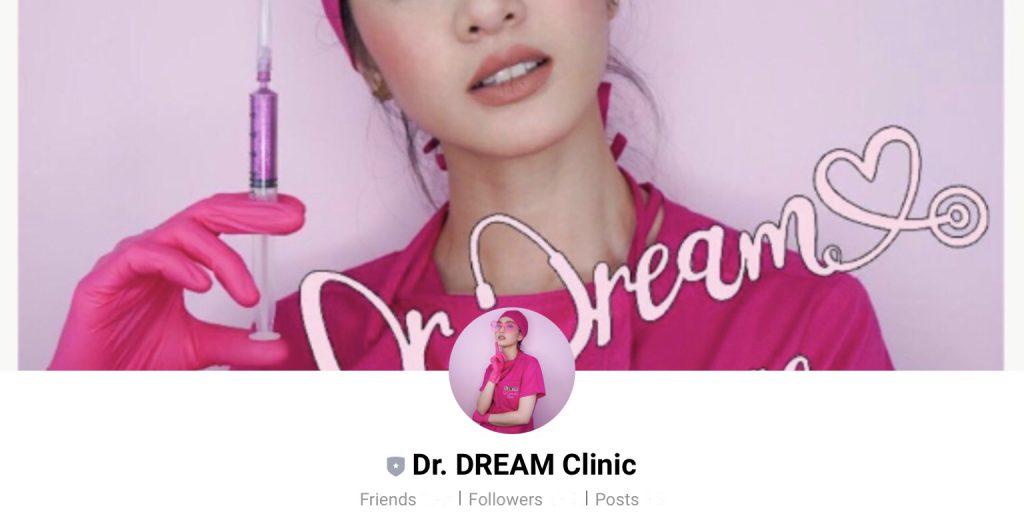This screenshot has height=530, width=1024.
Task: View the cover photo full screen
Action: [700, 150]
